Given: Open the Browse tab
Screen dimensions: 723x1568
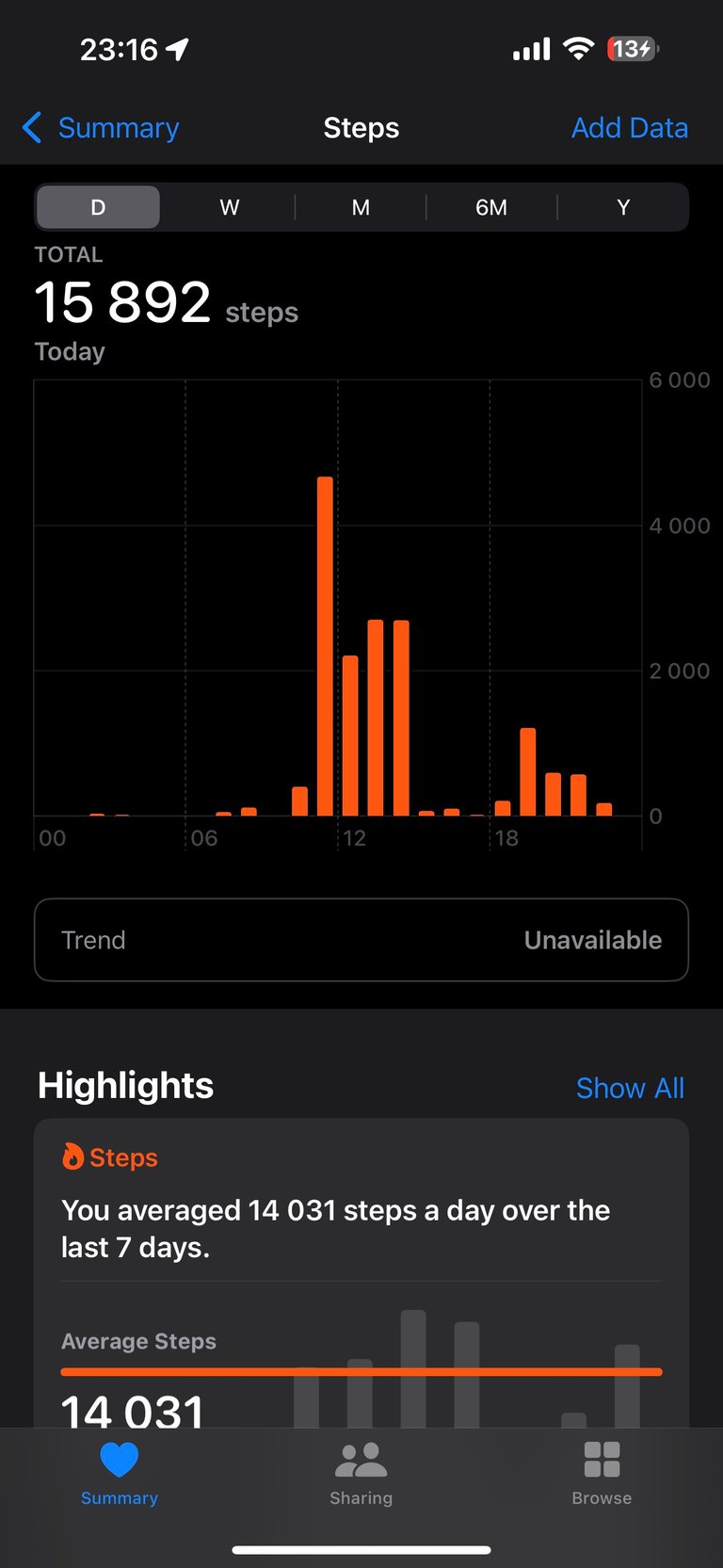Looking at the screenshot, I should [x=602, y=1474].
